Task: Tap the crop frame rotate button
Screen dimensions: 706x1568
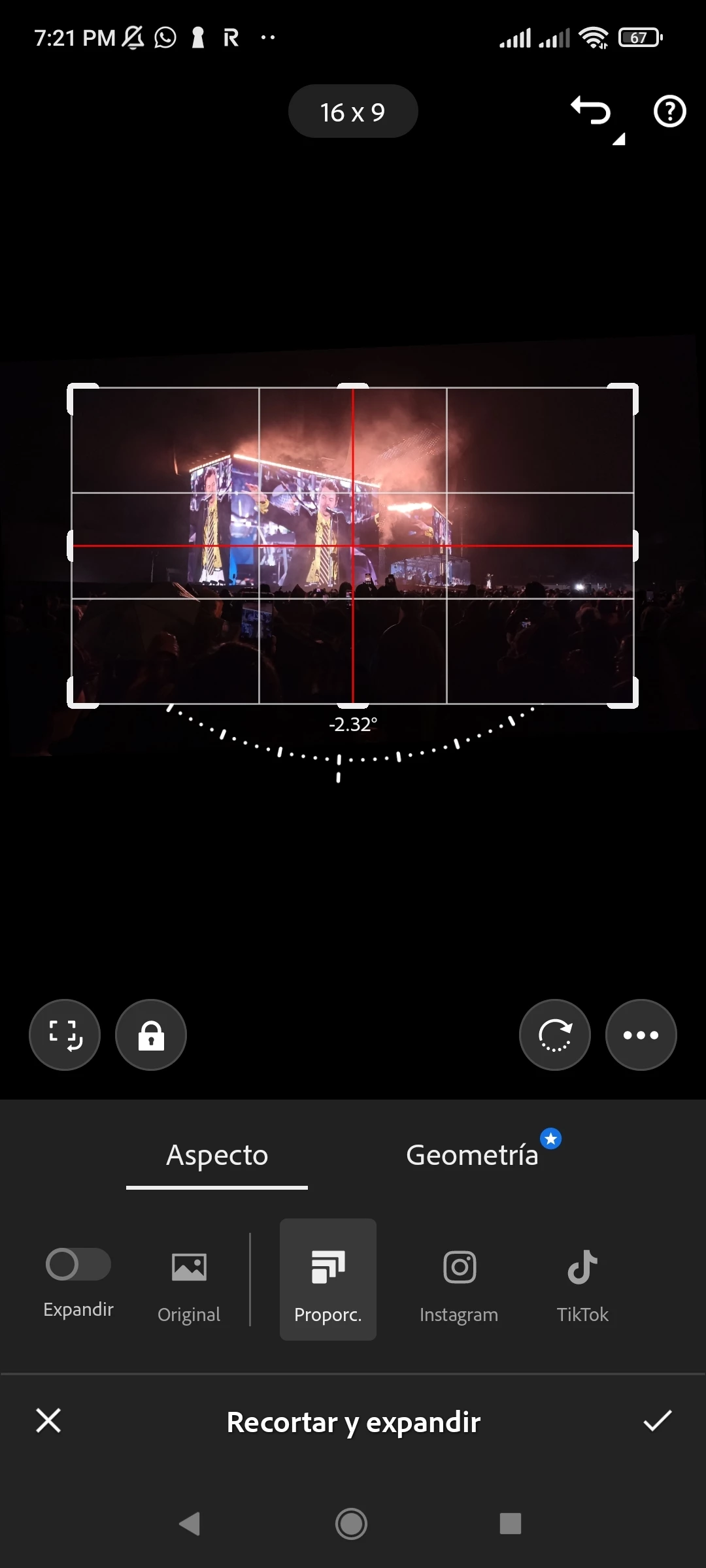Action: point(65,1035)
